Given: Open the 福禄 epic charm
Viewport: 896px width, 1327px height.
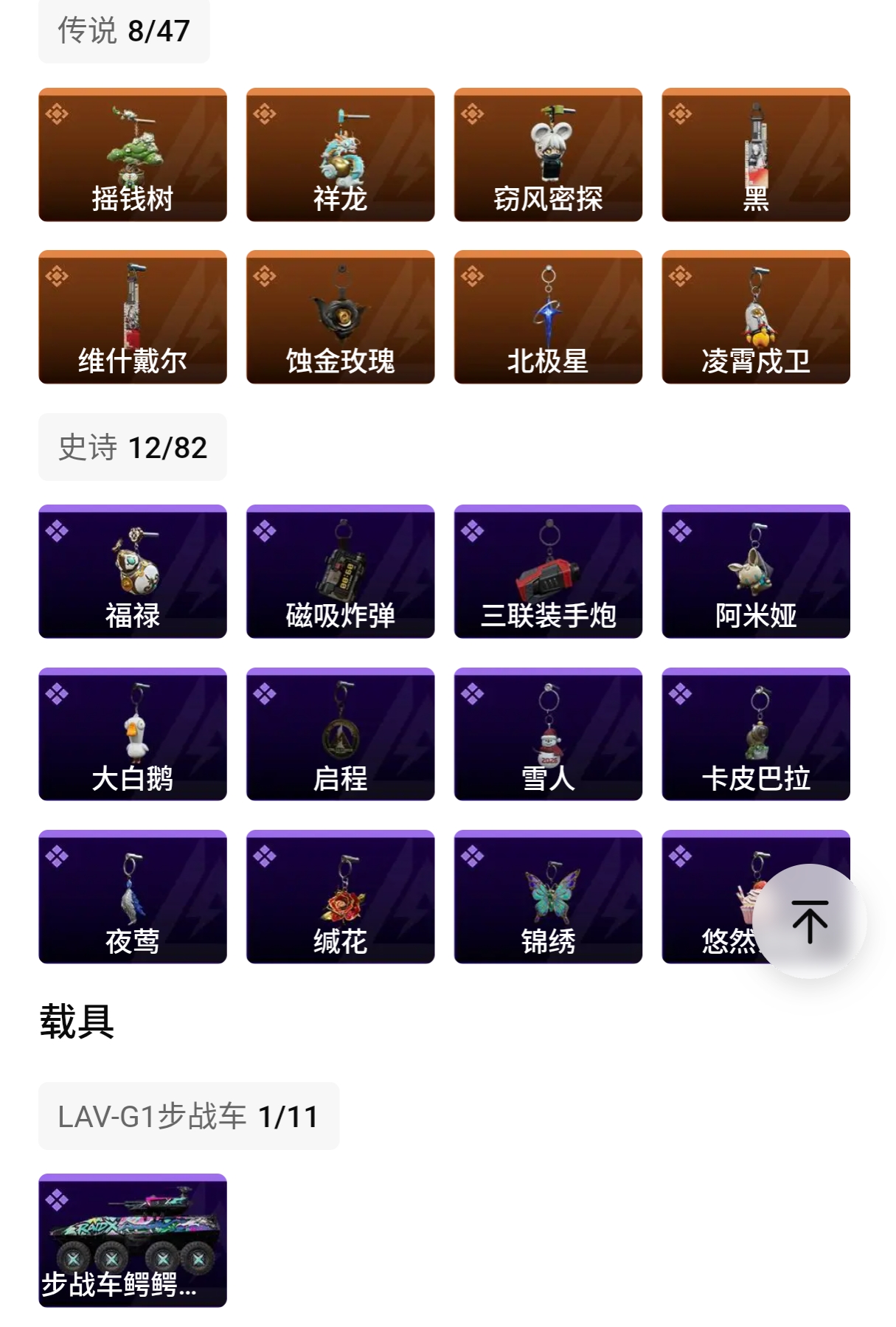Looking at the screenshot, I should [x=133, y=572].
